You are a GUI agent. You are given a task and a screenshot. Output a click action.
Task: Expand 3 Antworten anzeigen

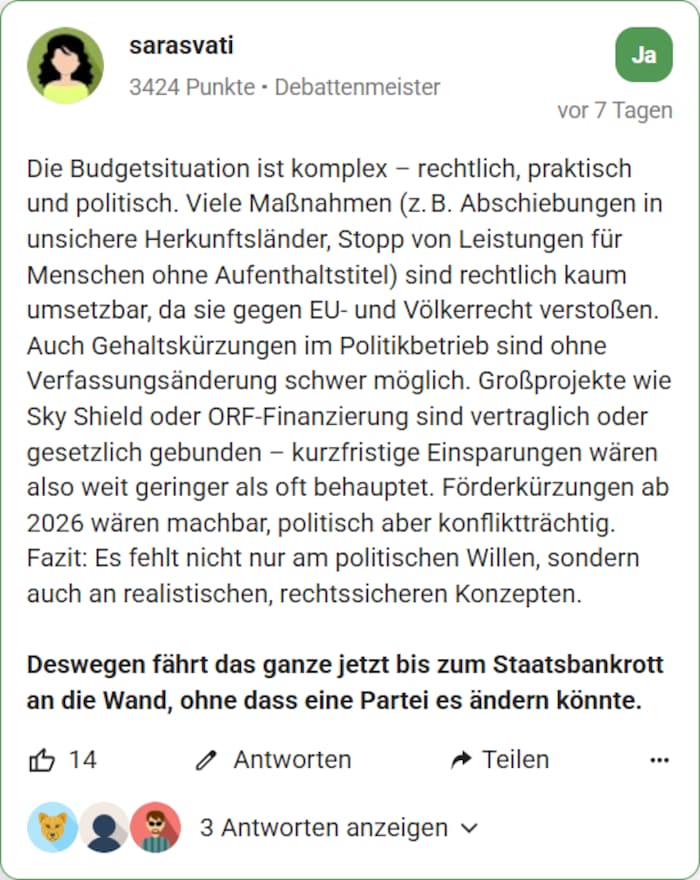[338, 828]
